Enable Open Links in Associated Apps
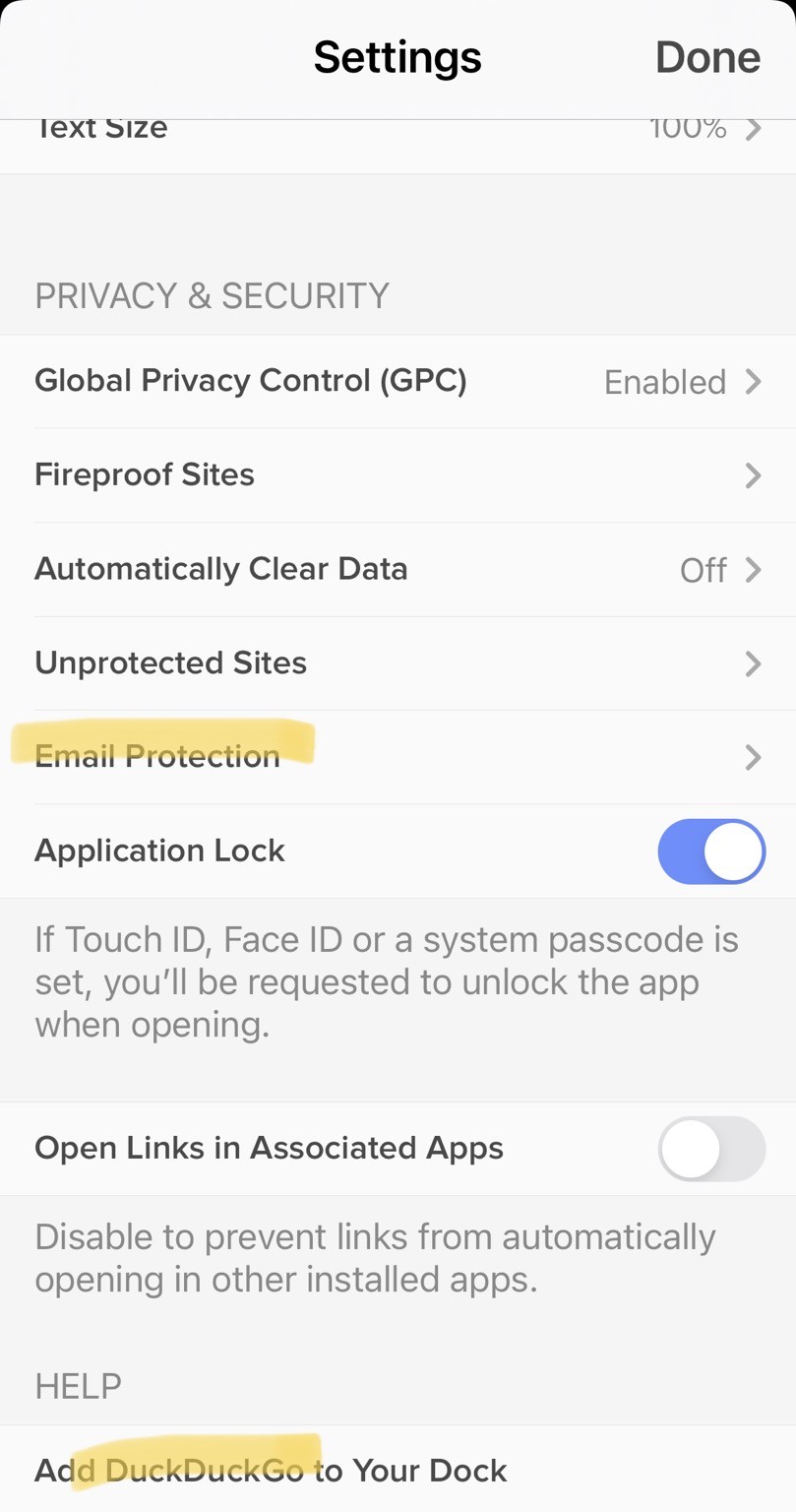 (x=710, y=1149)
